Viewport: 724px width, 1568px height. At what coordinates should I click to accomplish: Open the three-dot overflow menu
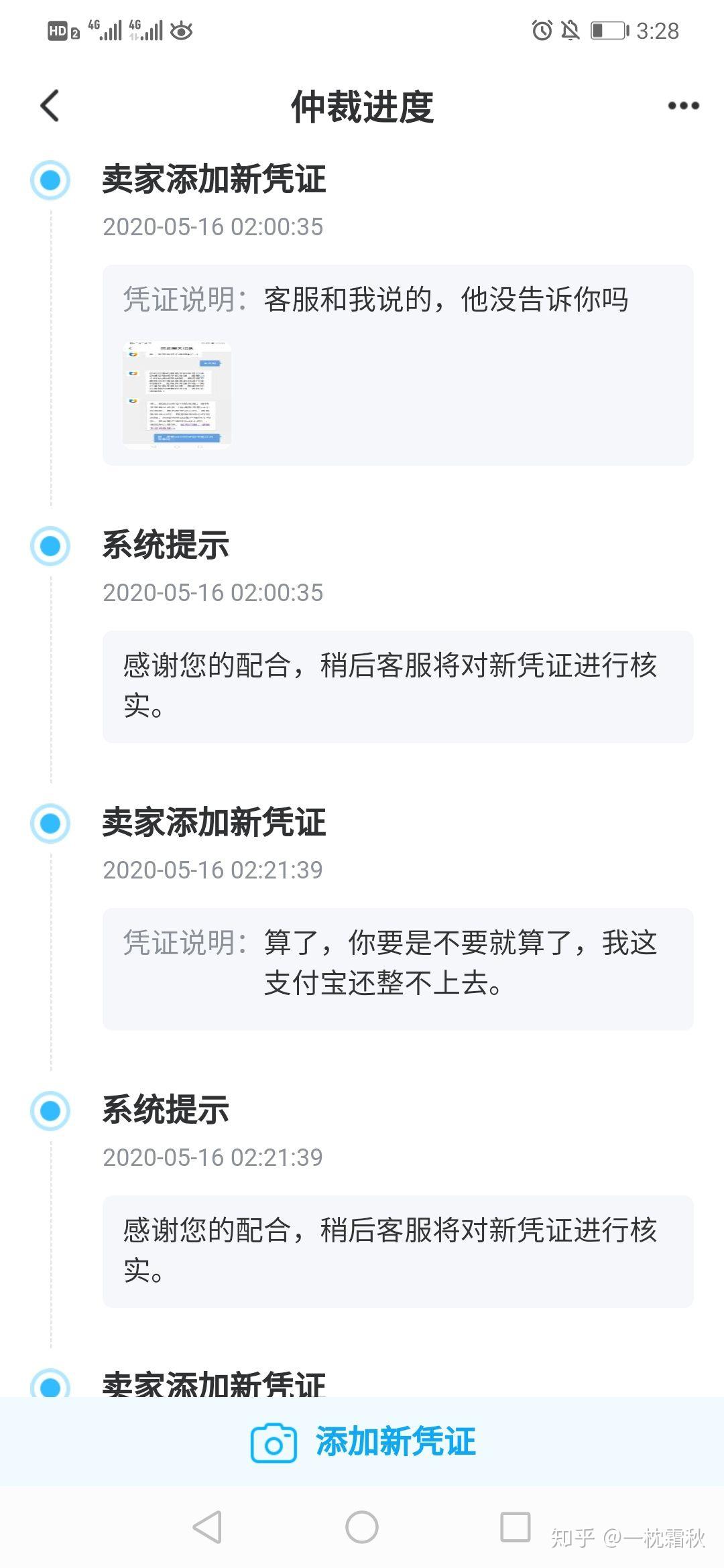click(683, 106)
